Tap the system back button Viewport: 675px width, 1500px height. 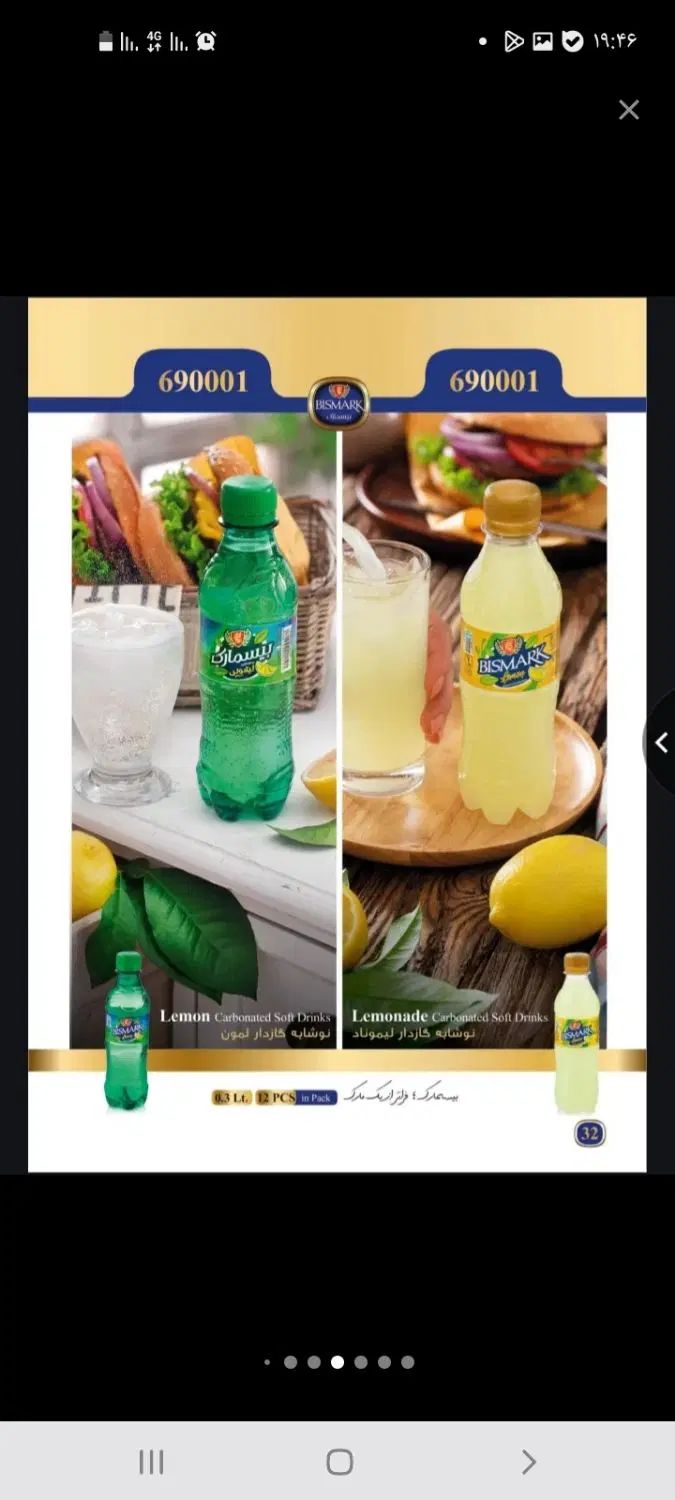pos(528,1462)
